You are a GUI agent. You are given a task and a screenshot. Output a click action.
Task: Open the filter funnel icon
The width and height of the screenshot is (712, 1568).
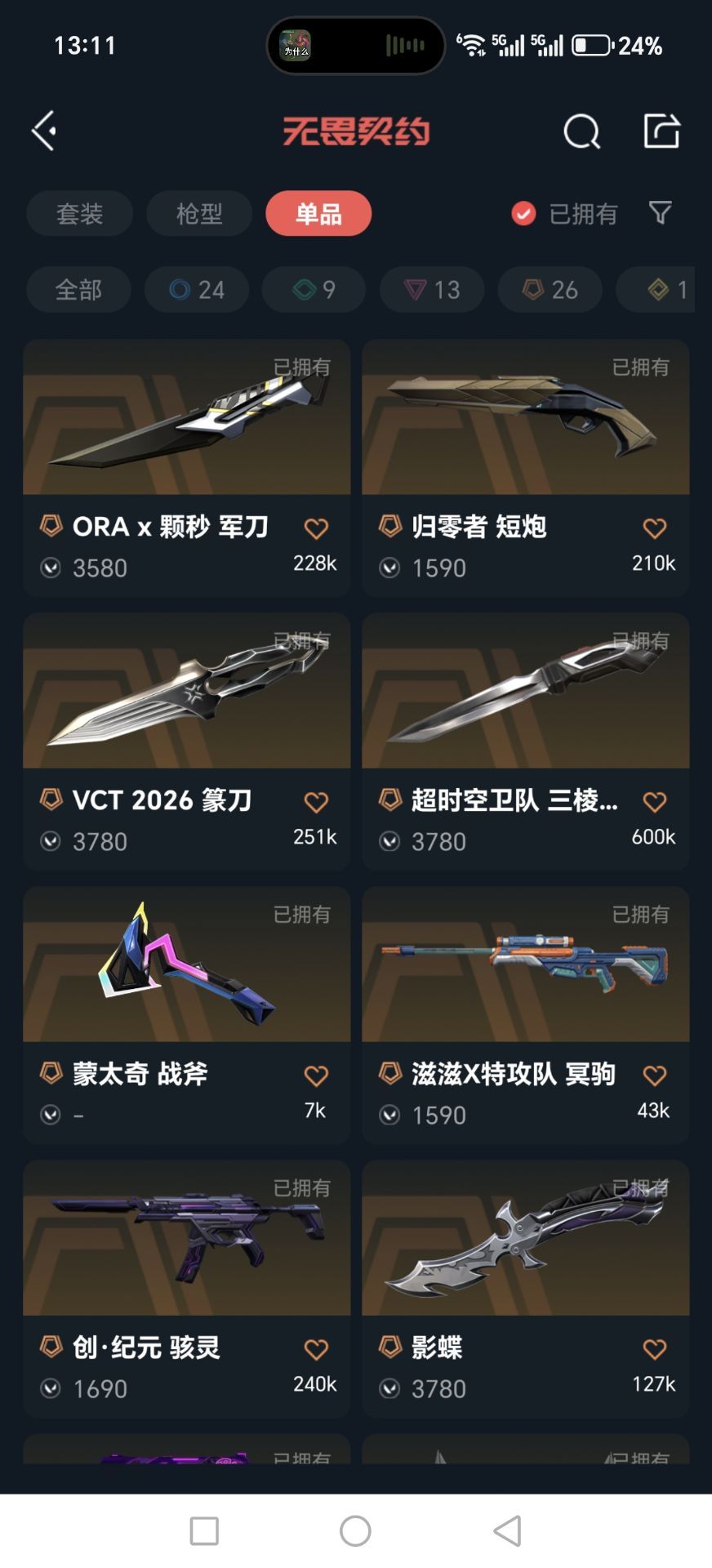click(x=661, y=213)
